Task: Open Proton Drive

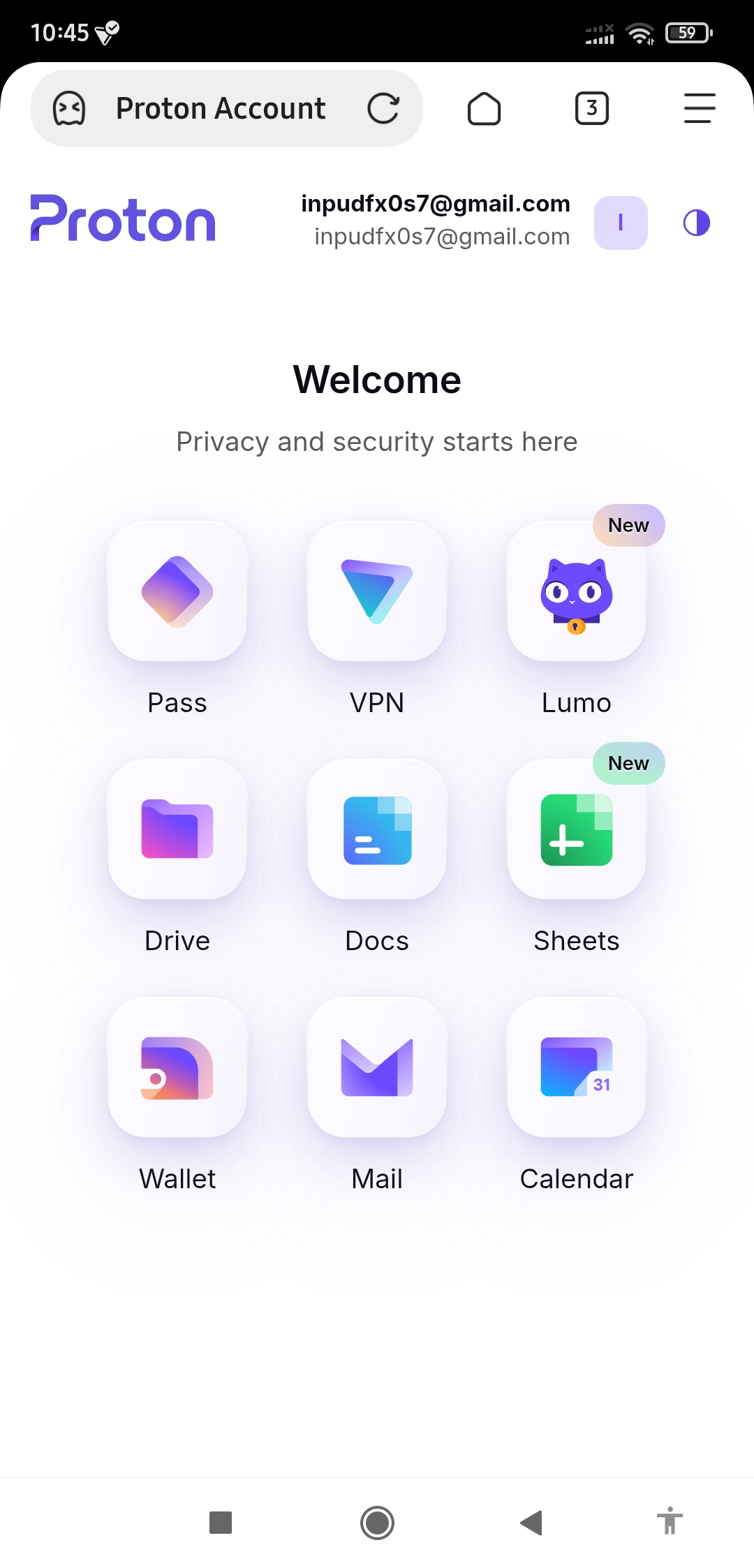Action: tap(177, 829)
